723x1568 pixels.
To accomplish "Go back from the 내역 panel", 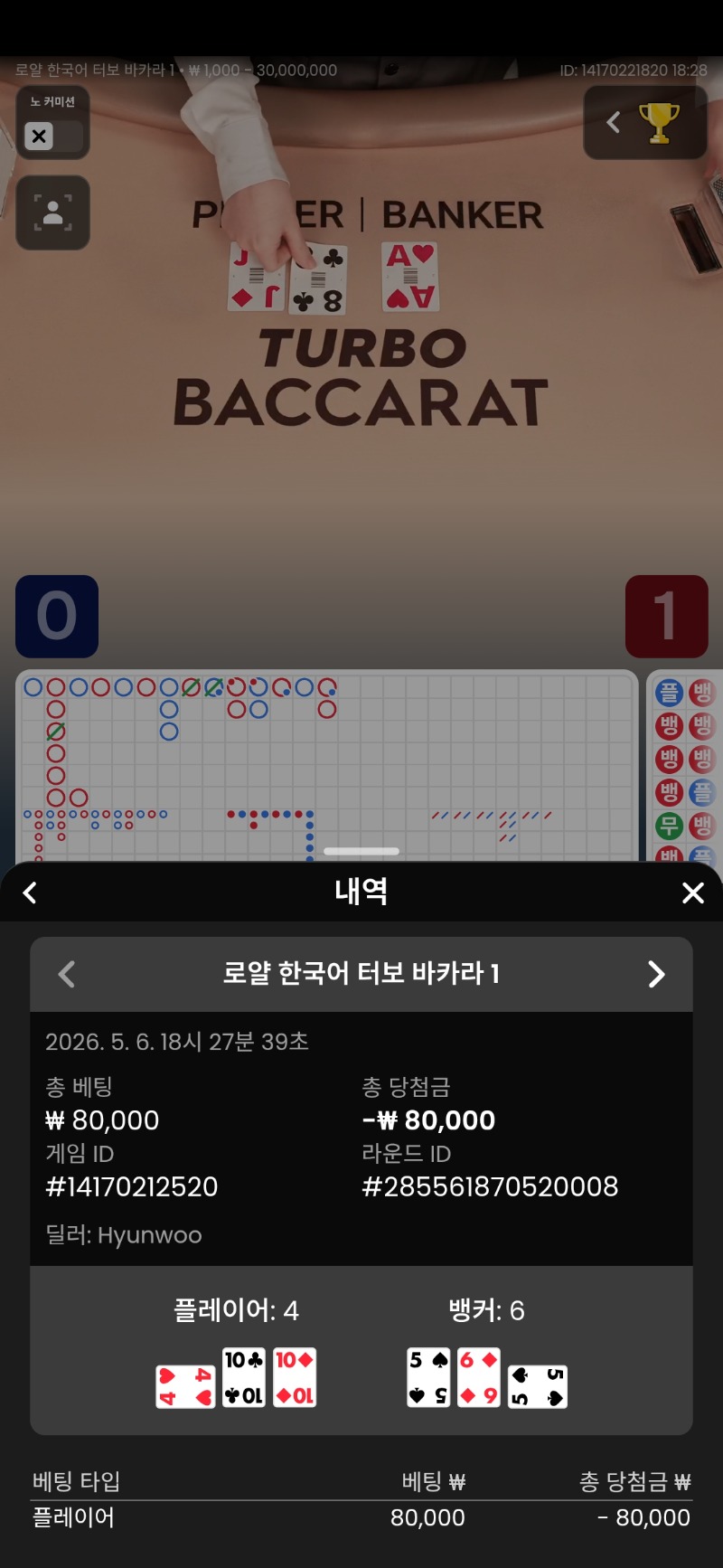I will point(30,893).
